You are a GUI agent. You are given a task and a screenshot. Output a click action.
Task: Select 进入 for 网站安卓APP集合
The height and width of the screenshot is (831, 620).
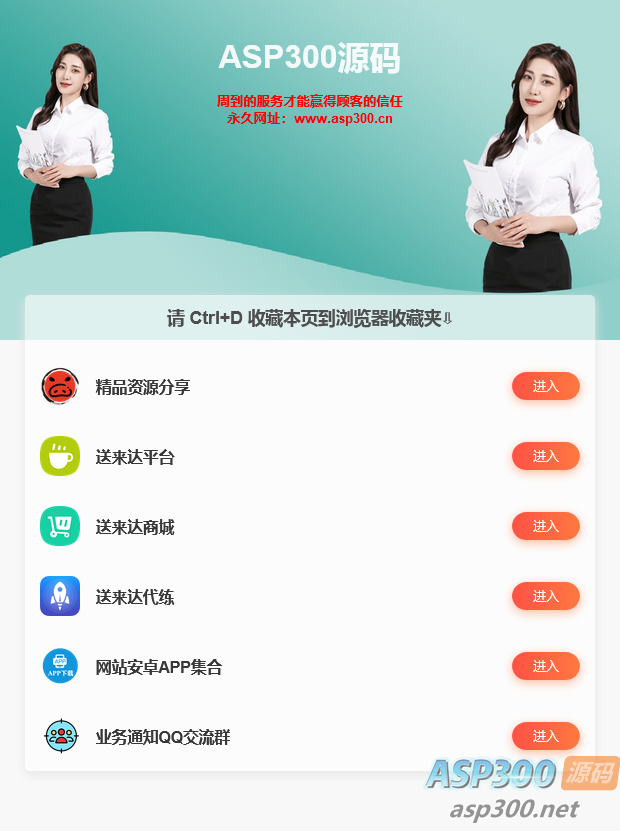pyautogui.click(x=545, y=666)
